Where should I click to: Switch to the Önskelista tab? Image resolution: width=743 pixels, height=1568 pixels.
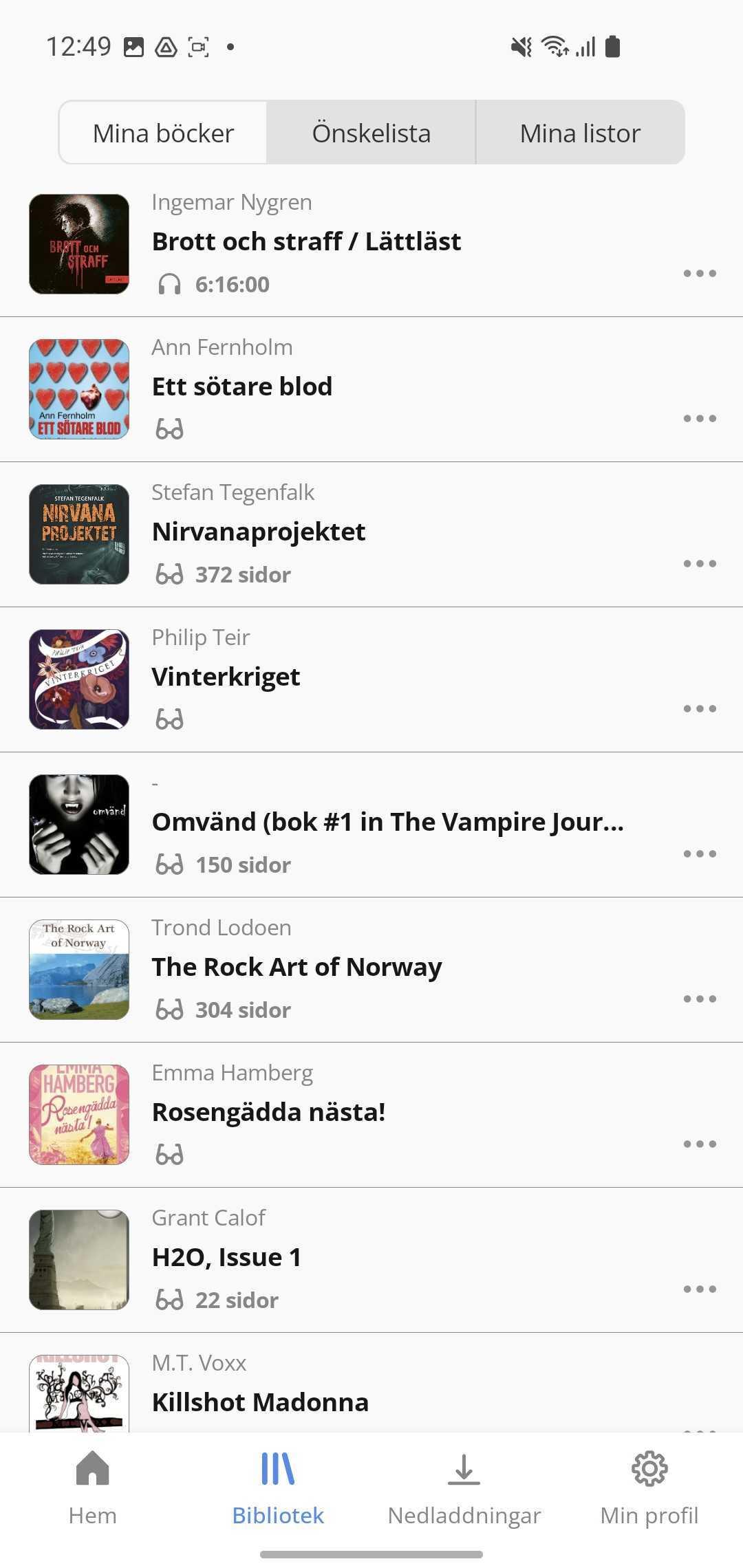(371, 133)
